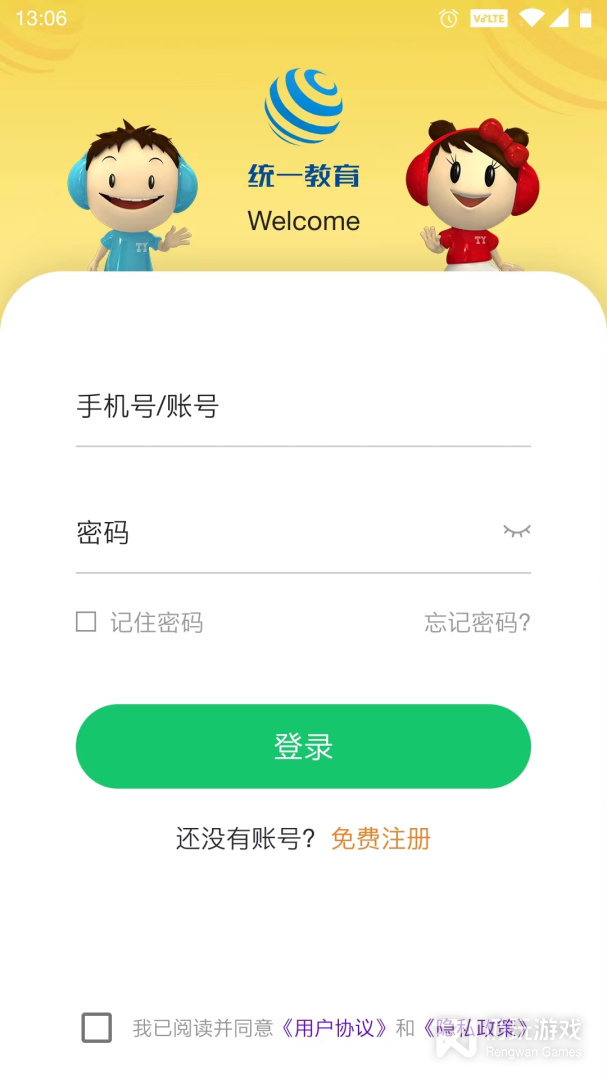Tap the green 登录 button

[x=303, y=746]
